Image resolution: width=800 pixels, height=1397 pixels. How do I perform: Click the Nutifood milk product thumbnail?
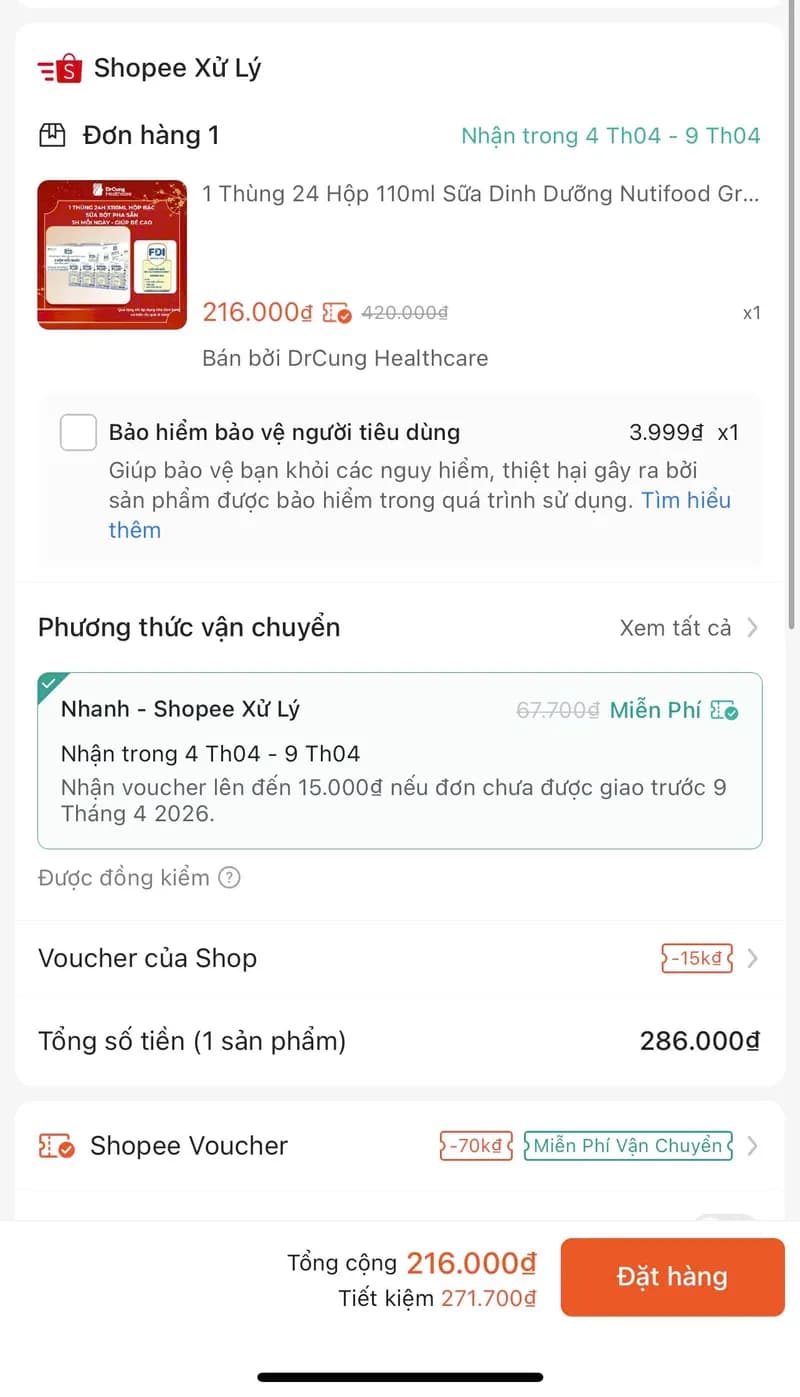click(111, 253)
